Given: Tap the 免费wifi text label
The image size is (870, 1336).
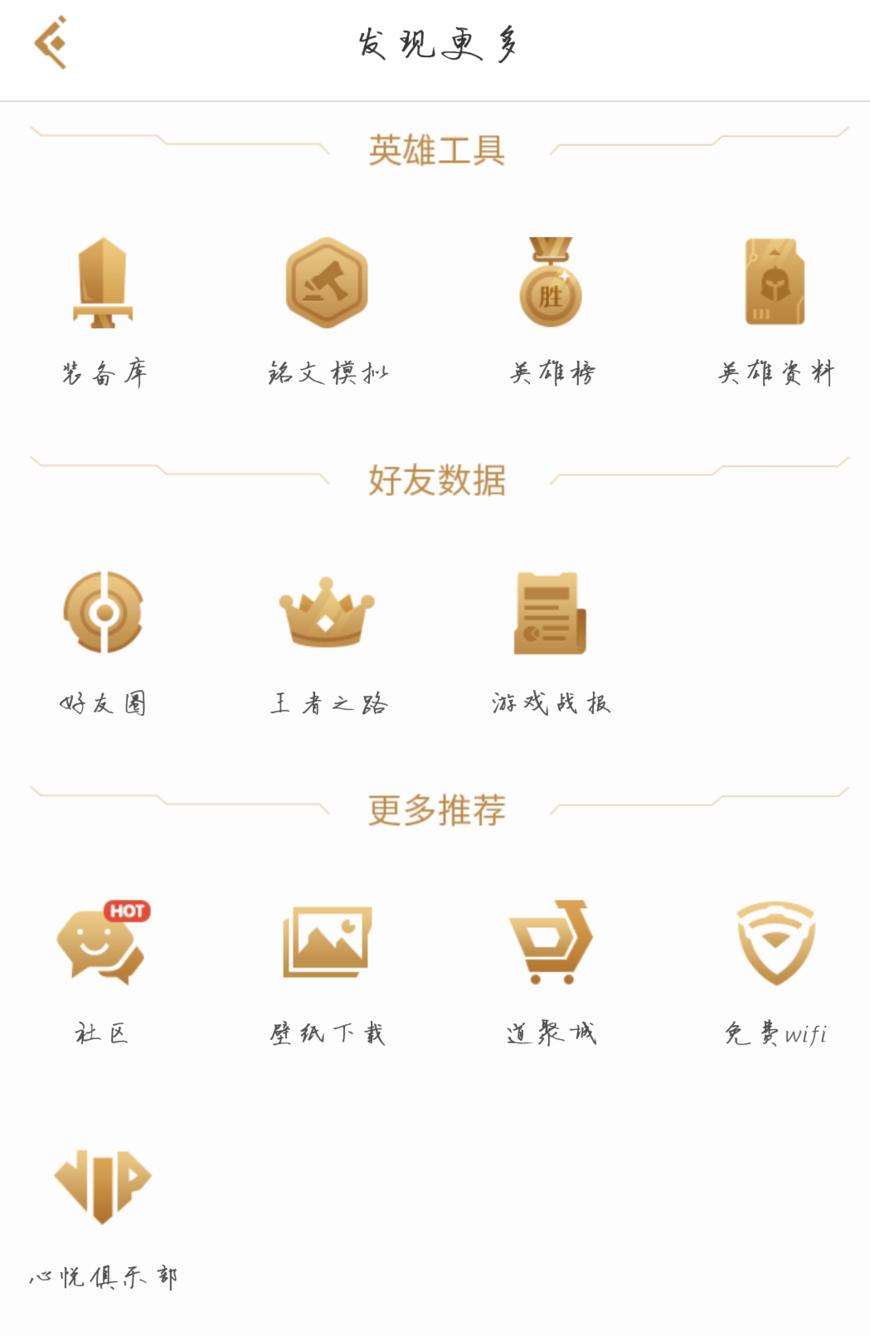Looking at the screenshot, I should point(777,1034).
